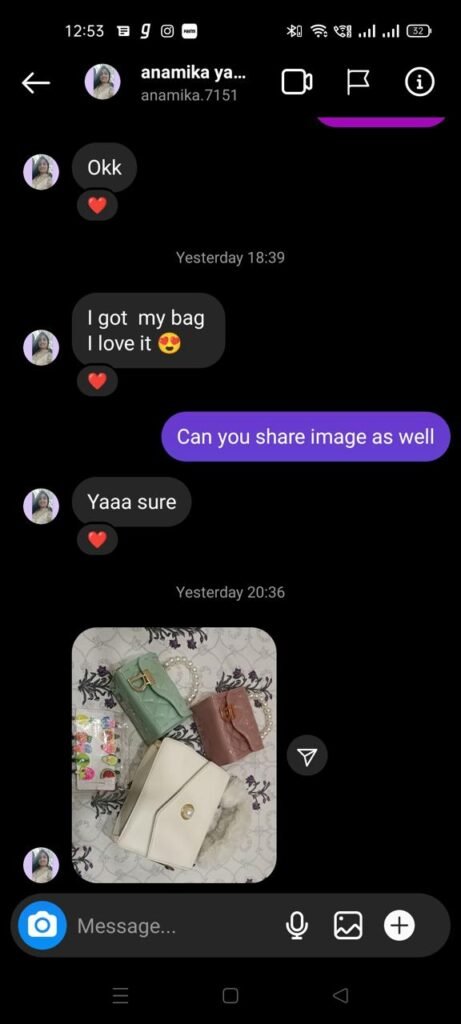The width and height of the screenshot is (461, 1024).
Task: Open the camera from the message bar
Action: point(42,925)
